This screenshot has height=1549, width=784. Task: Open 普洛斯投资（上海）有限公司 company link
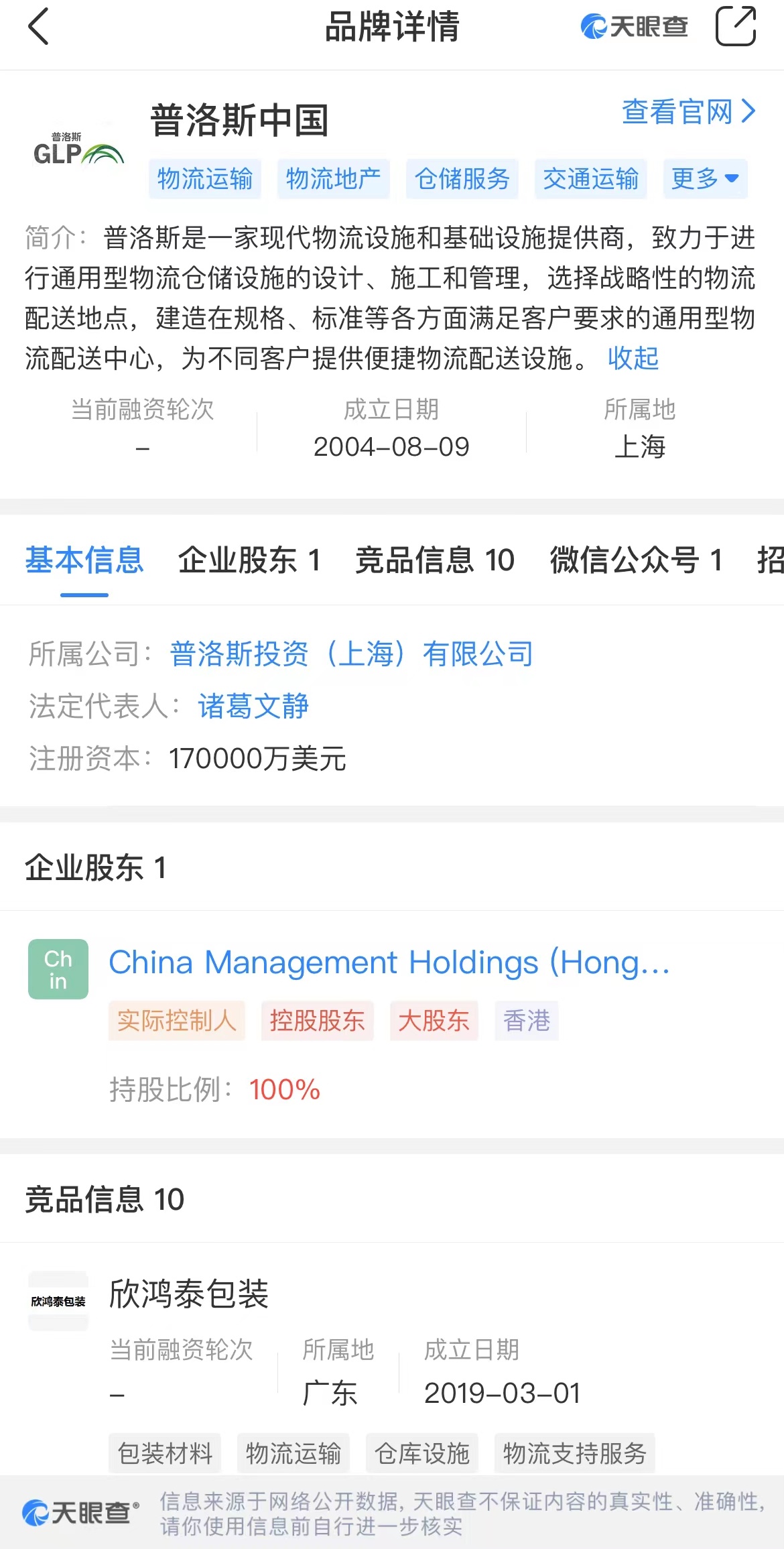pyautogui.click(x=352, y=654)
